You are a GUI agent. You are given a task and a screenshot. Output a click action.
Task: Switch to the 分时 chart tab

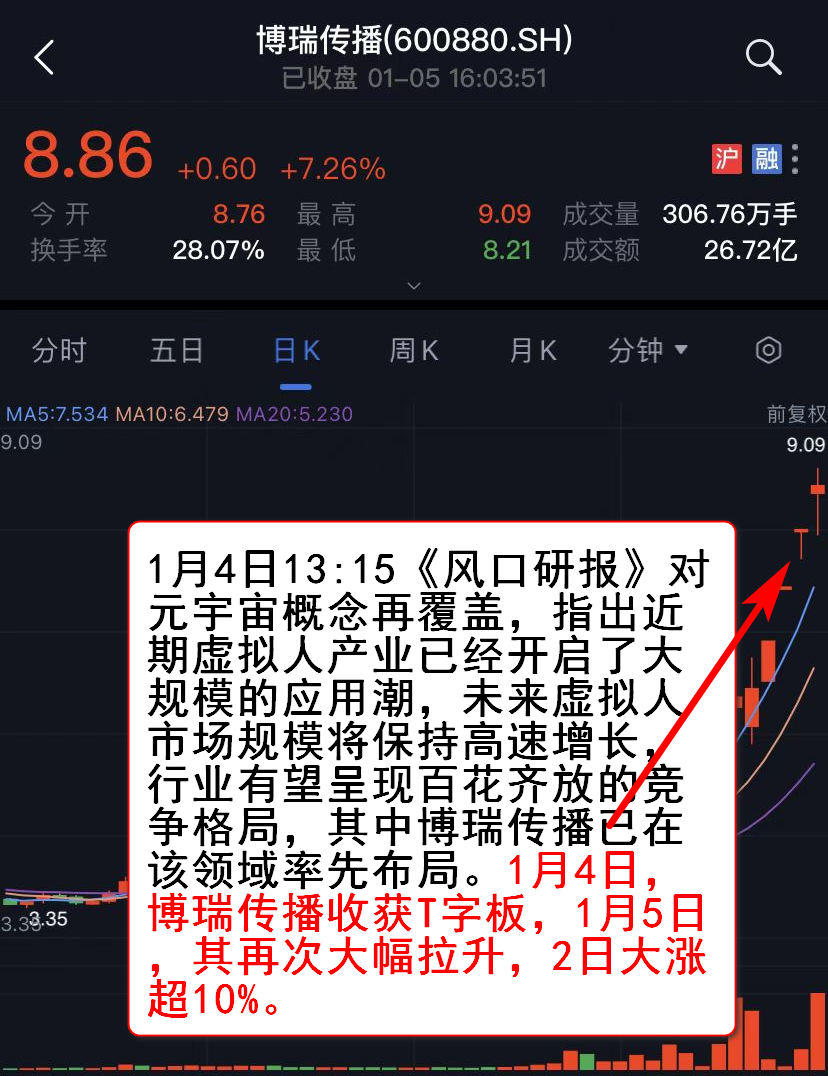point(59,351)
